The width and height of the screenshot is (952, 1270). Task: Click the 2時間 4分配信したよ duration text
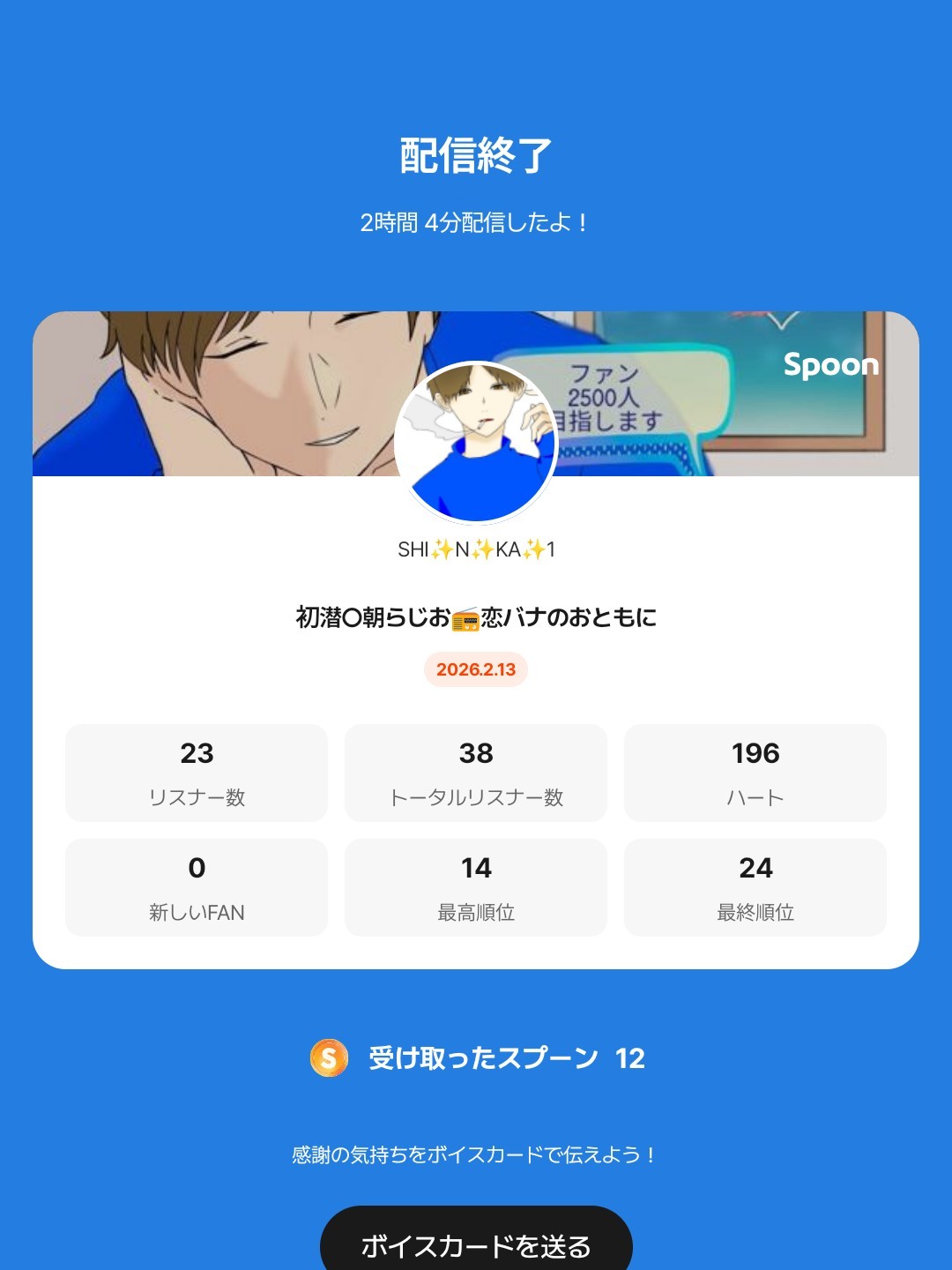[x=476, y=223]
